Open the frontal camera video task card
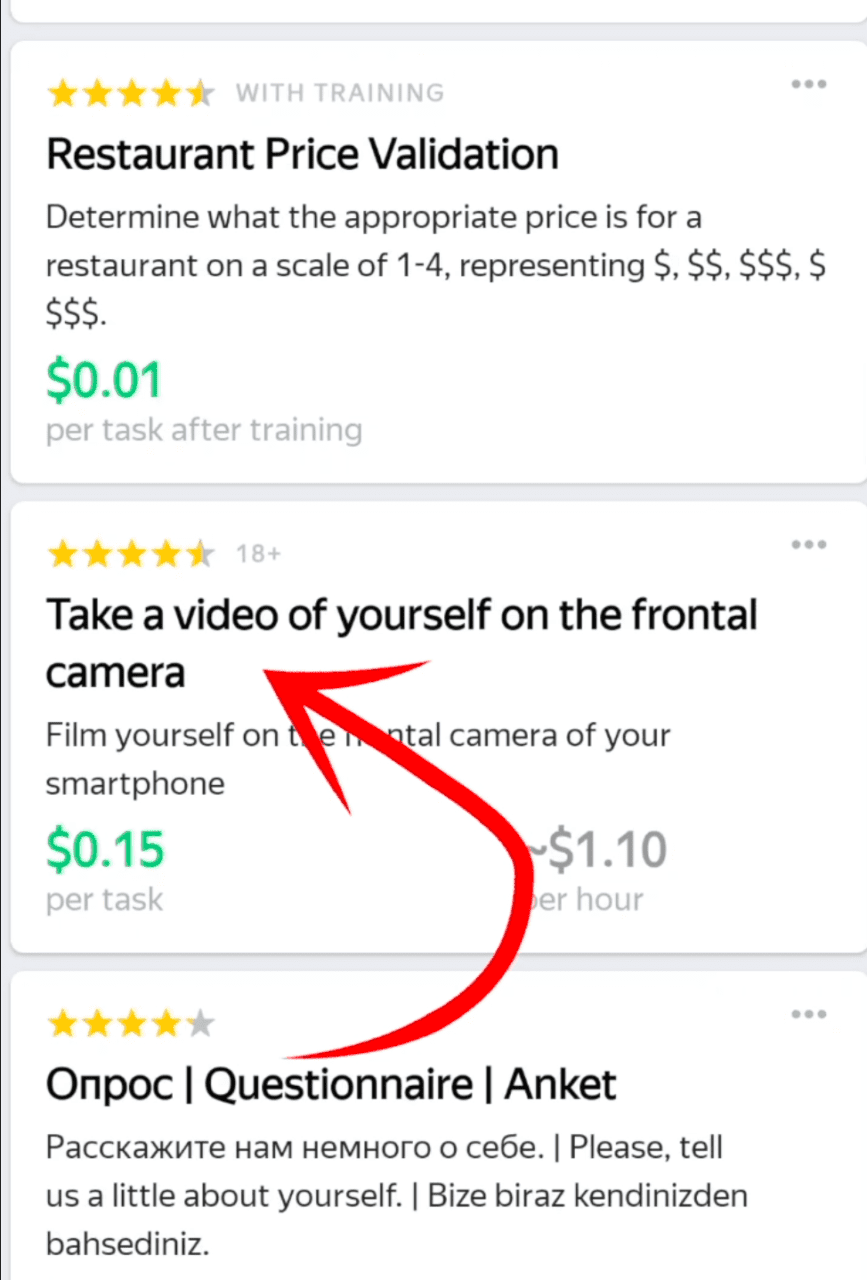The width and height of the screenshot is (867, 1280). [400, 616]
